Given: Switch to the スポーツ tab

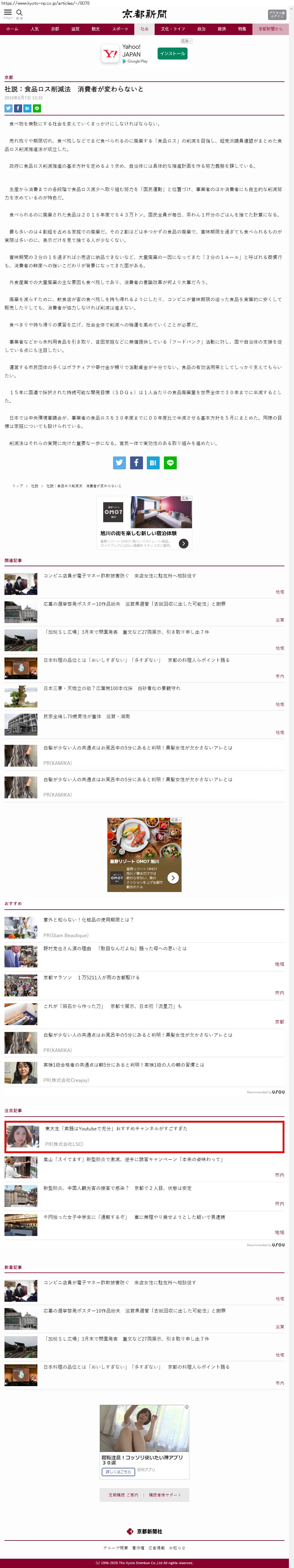Looking at the screenshot, I should point(120,29).
